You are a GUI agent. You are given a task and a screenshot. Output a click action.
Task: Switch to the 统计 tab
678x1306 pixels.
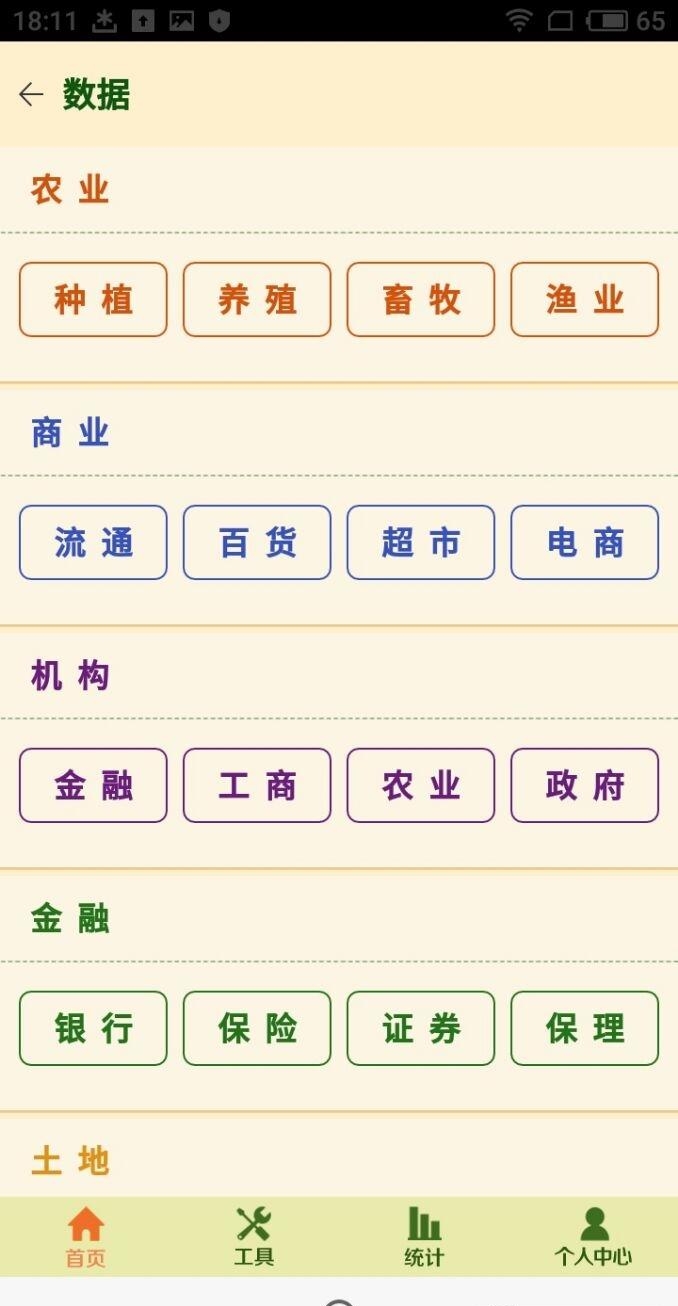click(424, 1237)
